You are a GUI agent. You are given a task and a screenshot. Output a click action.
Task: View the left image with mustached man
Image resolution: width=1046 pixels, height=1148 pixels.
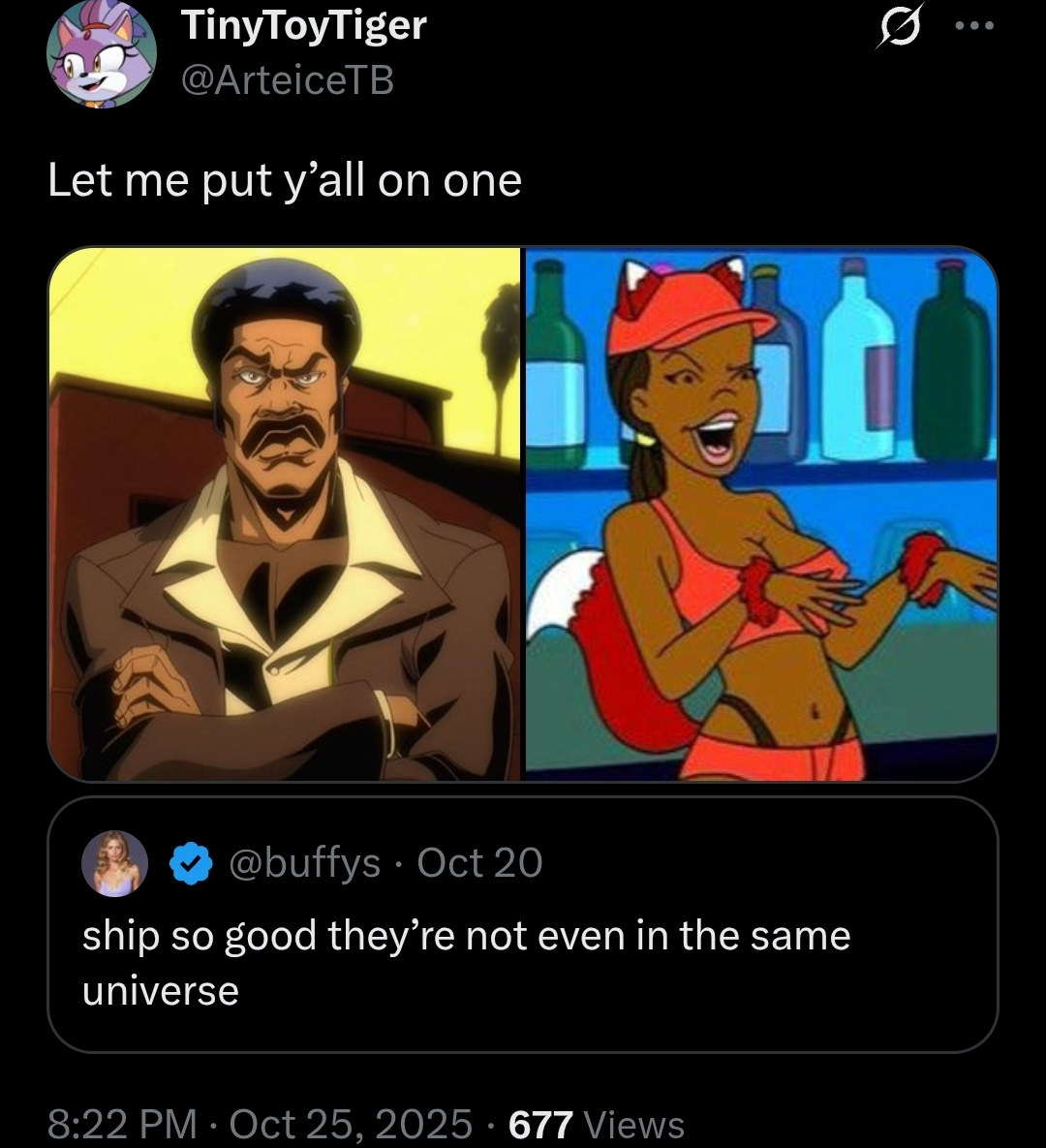[x=285, y=513]
